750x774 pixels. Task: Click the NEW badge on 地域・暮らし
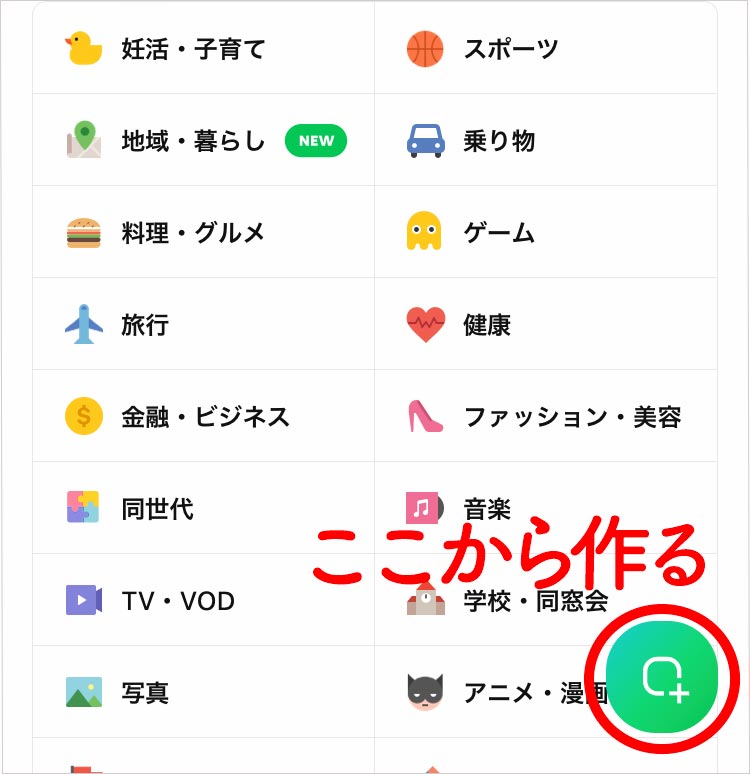[315, 140]
